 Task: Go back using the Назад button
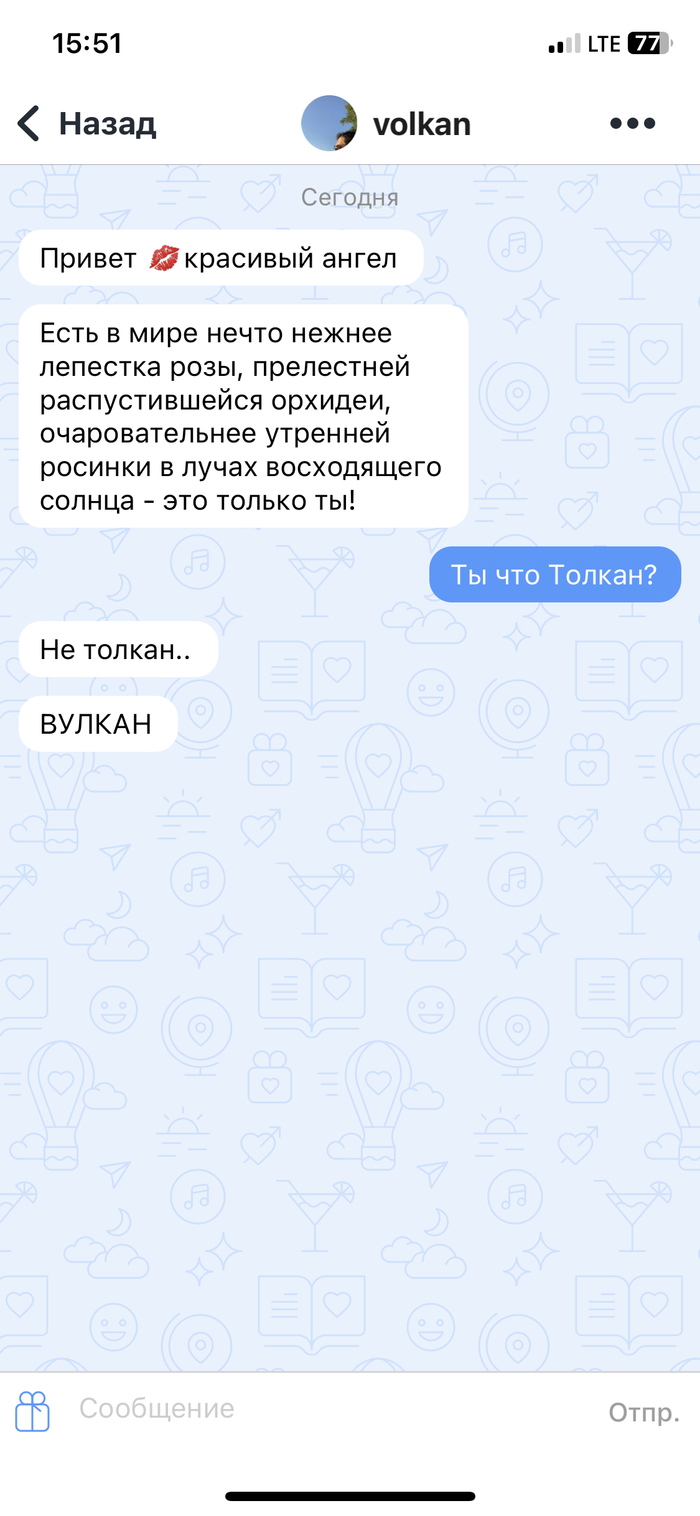pyautogui.click(x=87, y=124)
